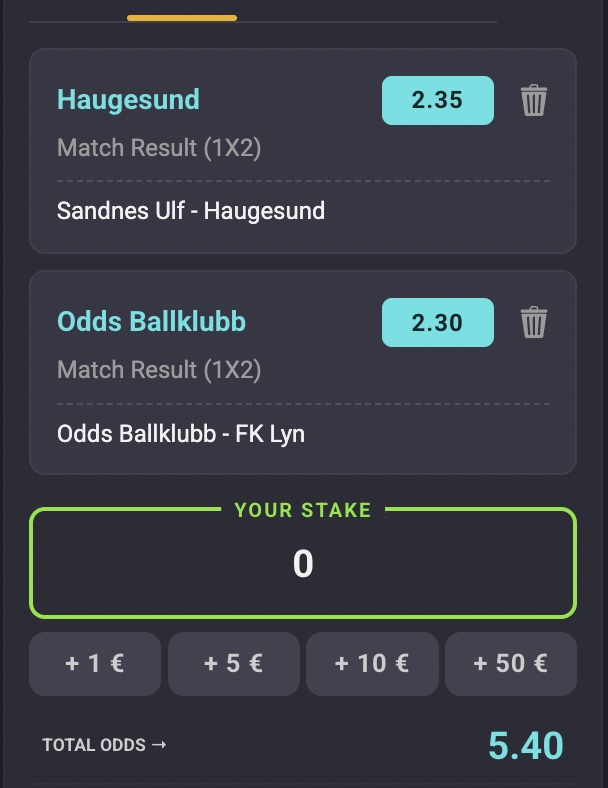Add 5 € to the stake
Screen dimensions: 608x788
coord(233,663)
